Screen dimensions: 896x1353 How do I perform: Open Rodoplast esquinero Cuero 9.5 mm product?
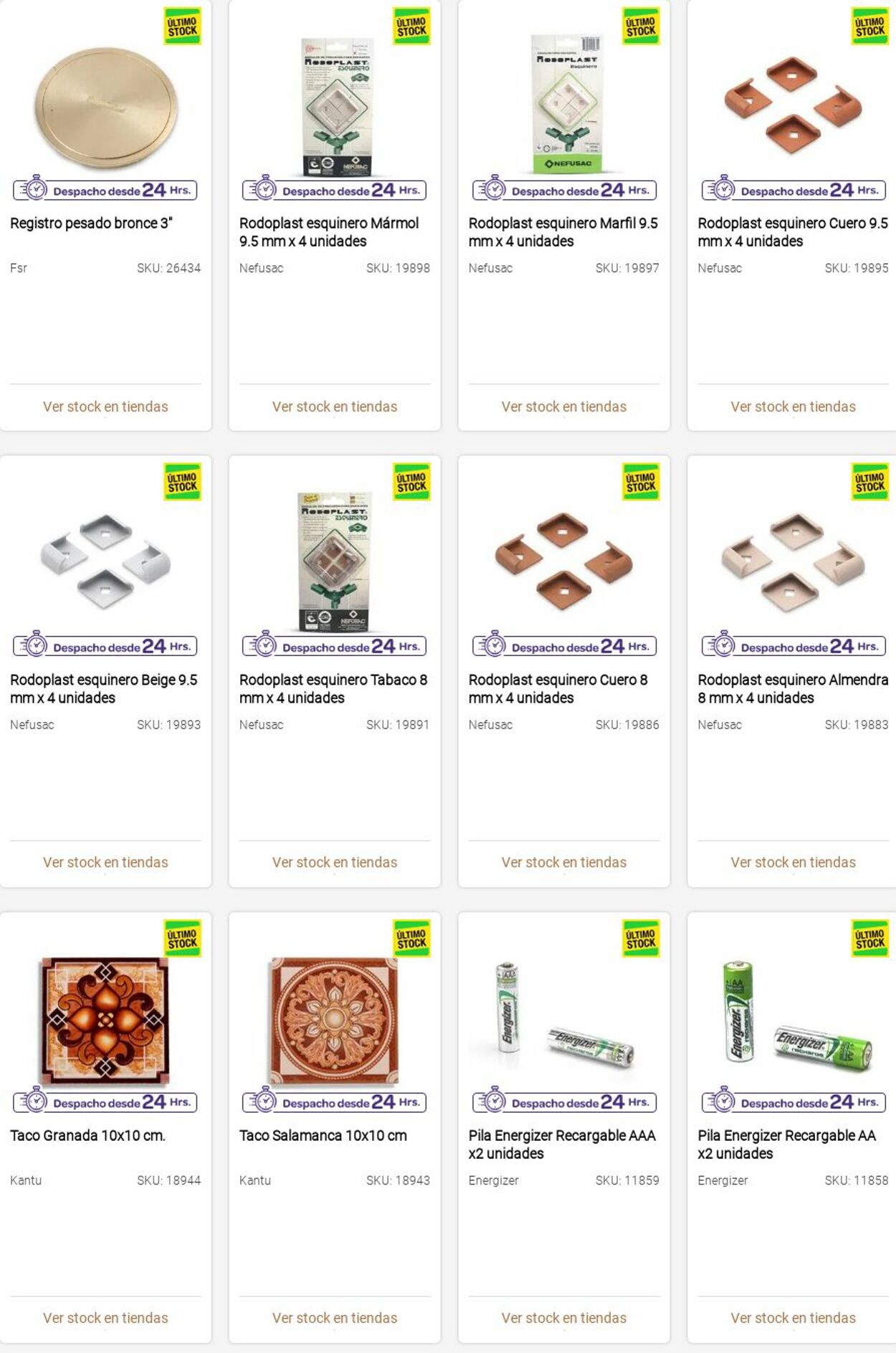pos(792,232)
